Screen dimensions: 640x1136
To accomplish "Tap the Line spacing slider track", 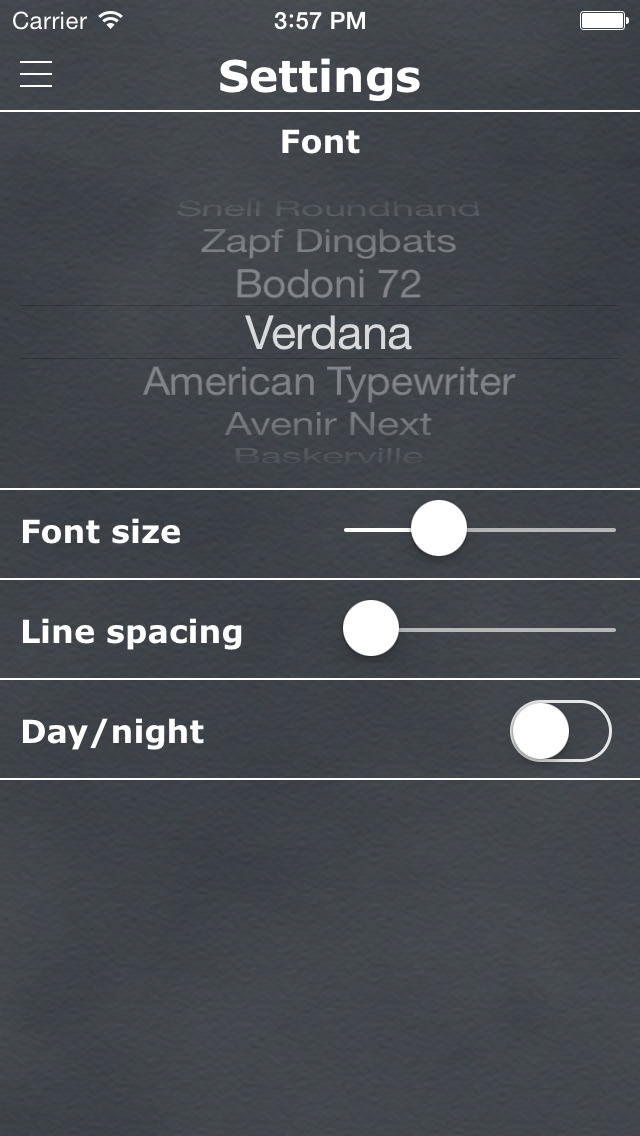I will pyautogui.click(x=480, y=629).
